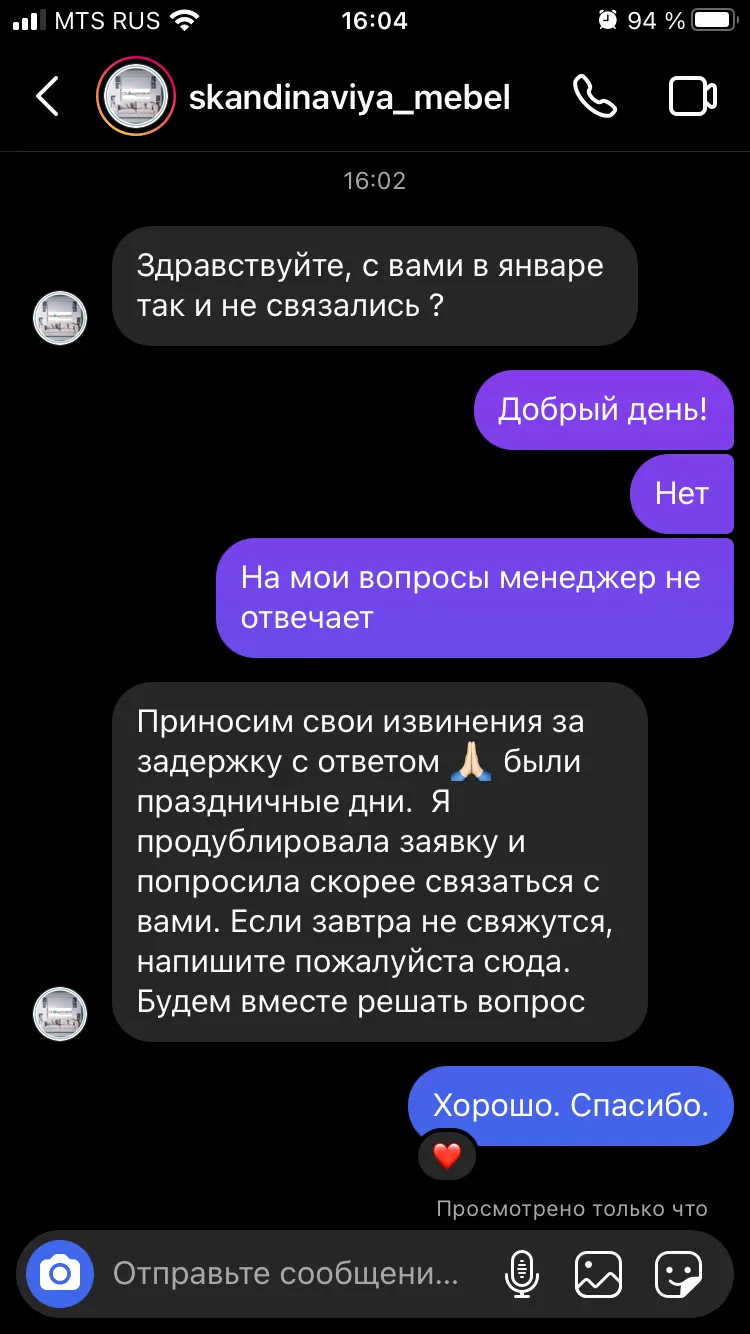This screenshot has width=750, height=1334.
Task: Start a voice call
Action: coord(594,96)
